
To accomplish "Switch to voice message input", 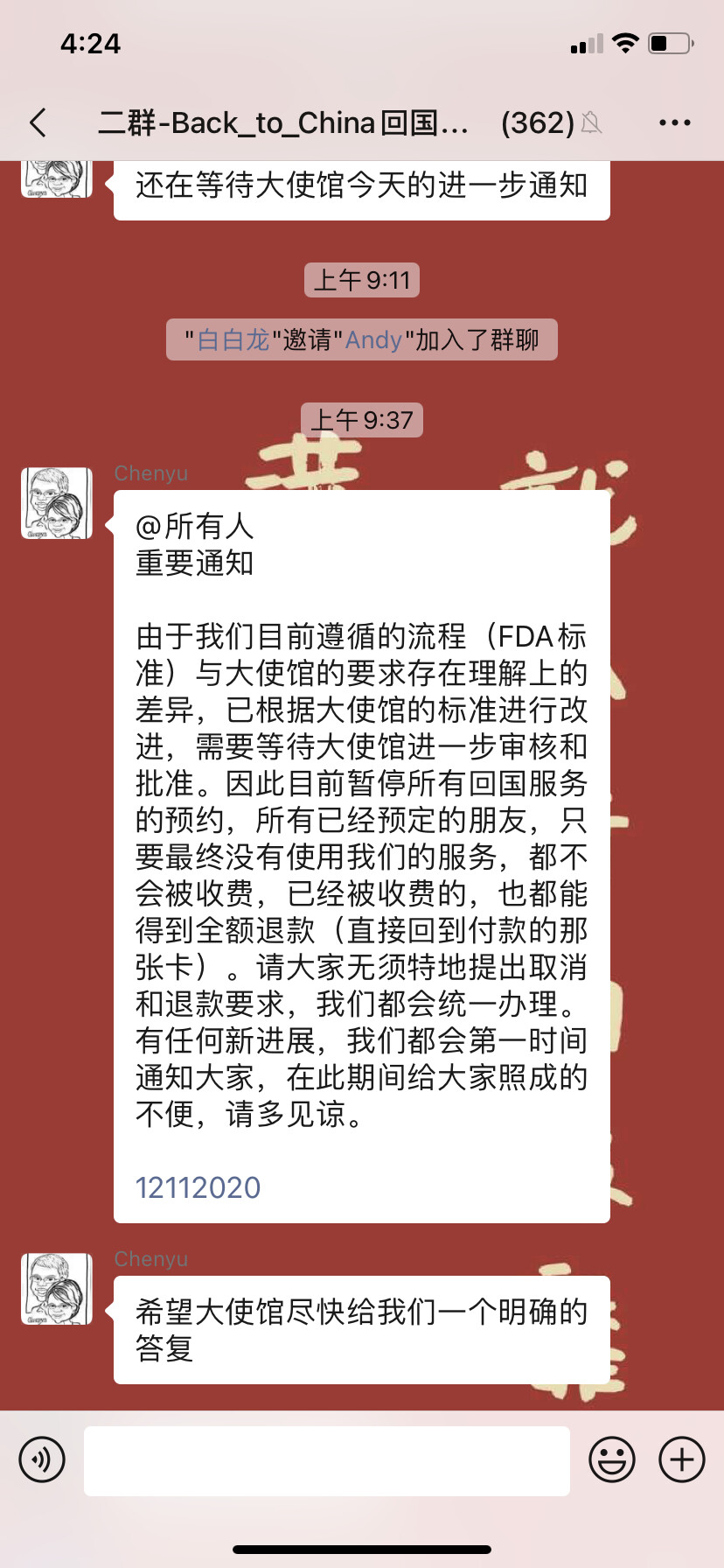I will click(42, 1459).
